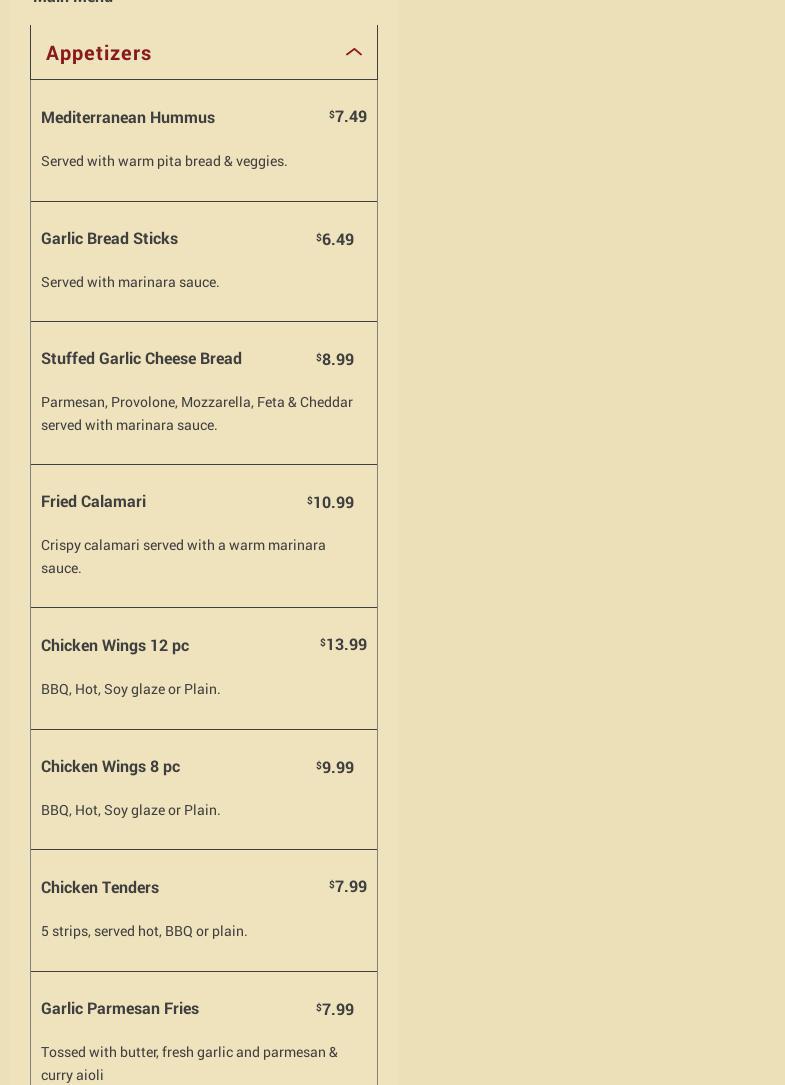Select Chicken Wings 12 pc
785x1085 pixels.
[x=115, y=646]
